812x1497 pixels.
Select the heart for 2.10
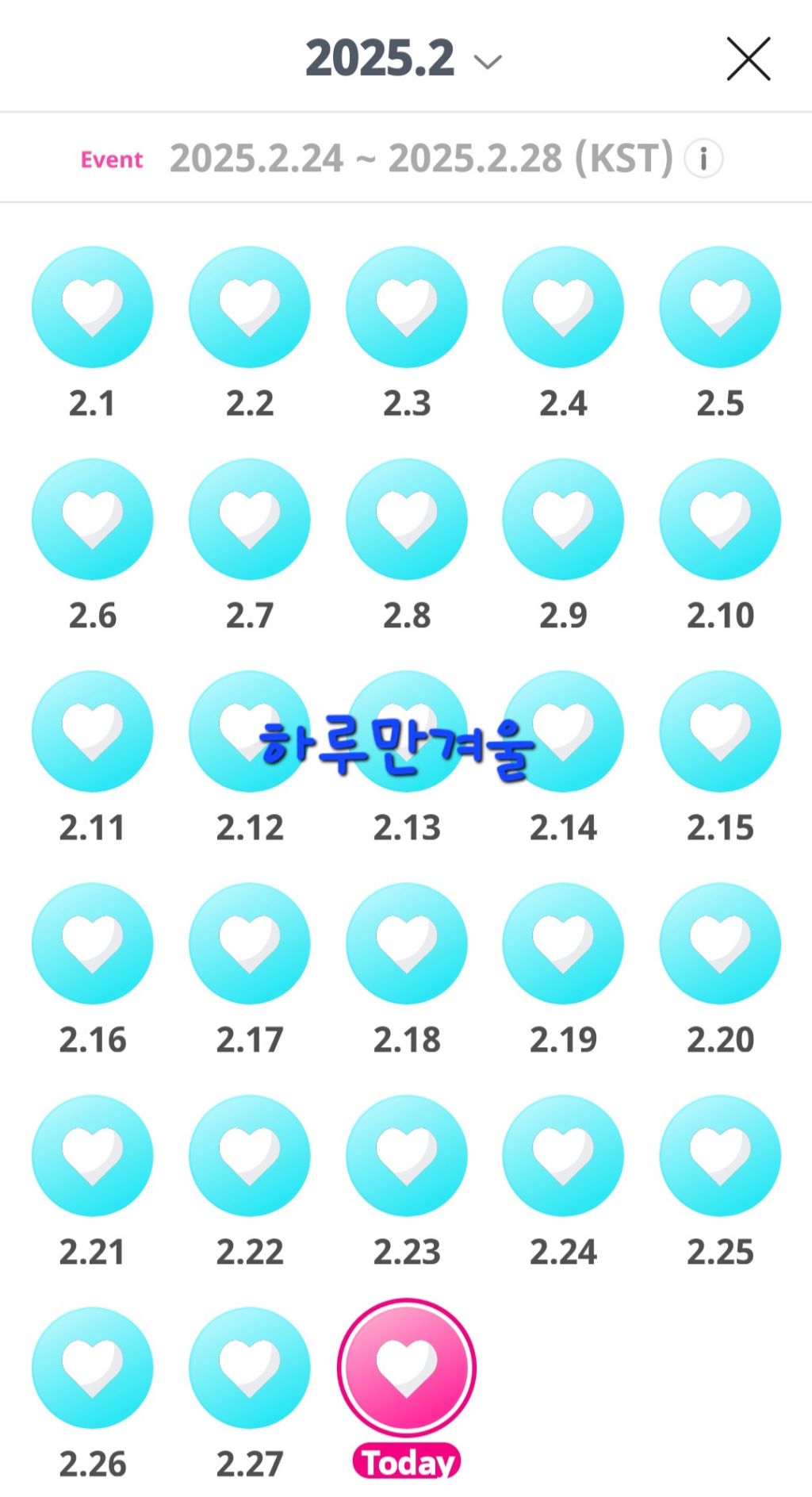click(720, 519)
